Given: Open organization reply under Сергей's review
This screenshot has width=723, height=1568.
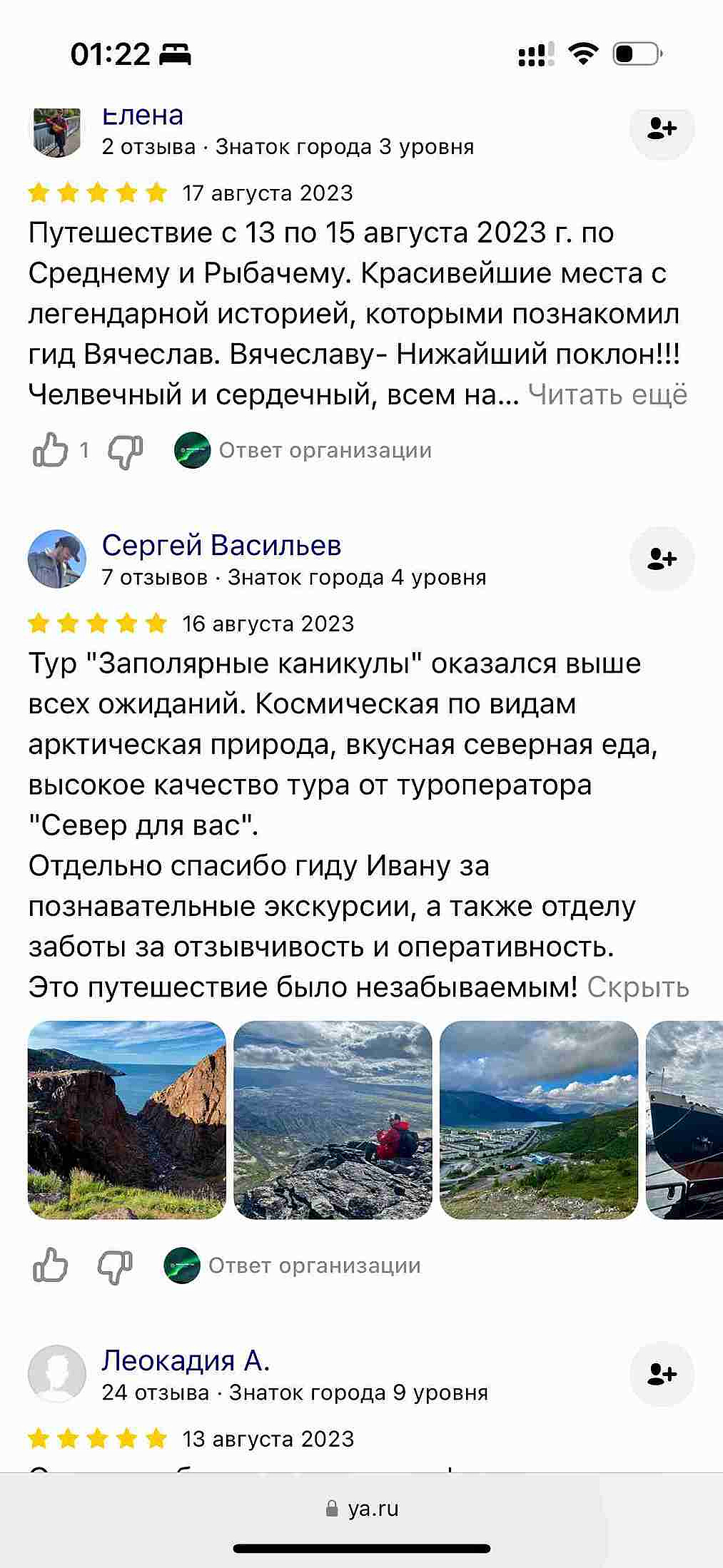Looking at the screenshot, I should [293, 1266].
